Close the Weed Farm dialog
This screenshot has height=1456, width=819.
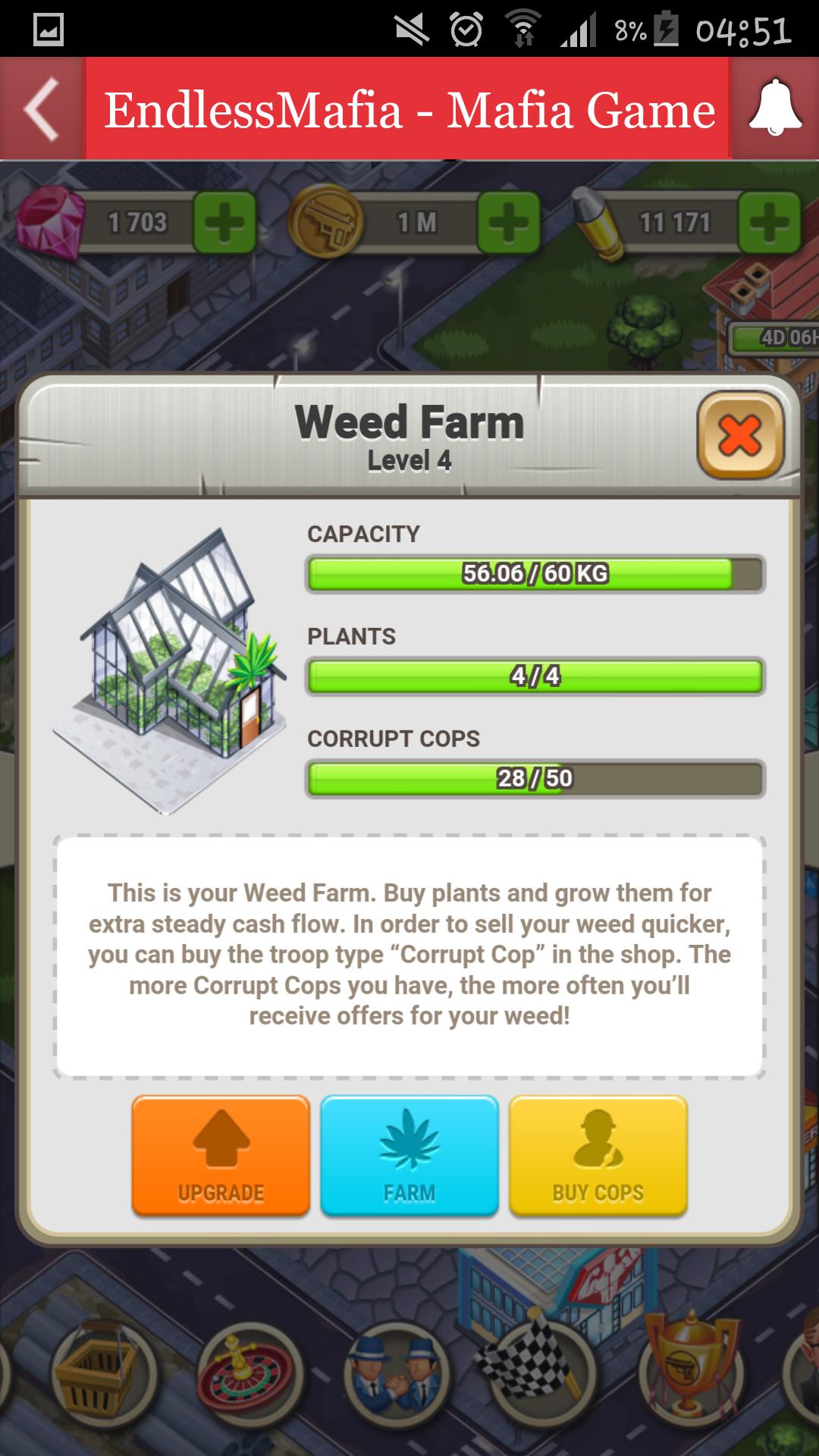[x=740, y=435]
